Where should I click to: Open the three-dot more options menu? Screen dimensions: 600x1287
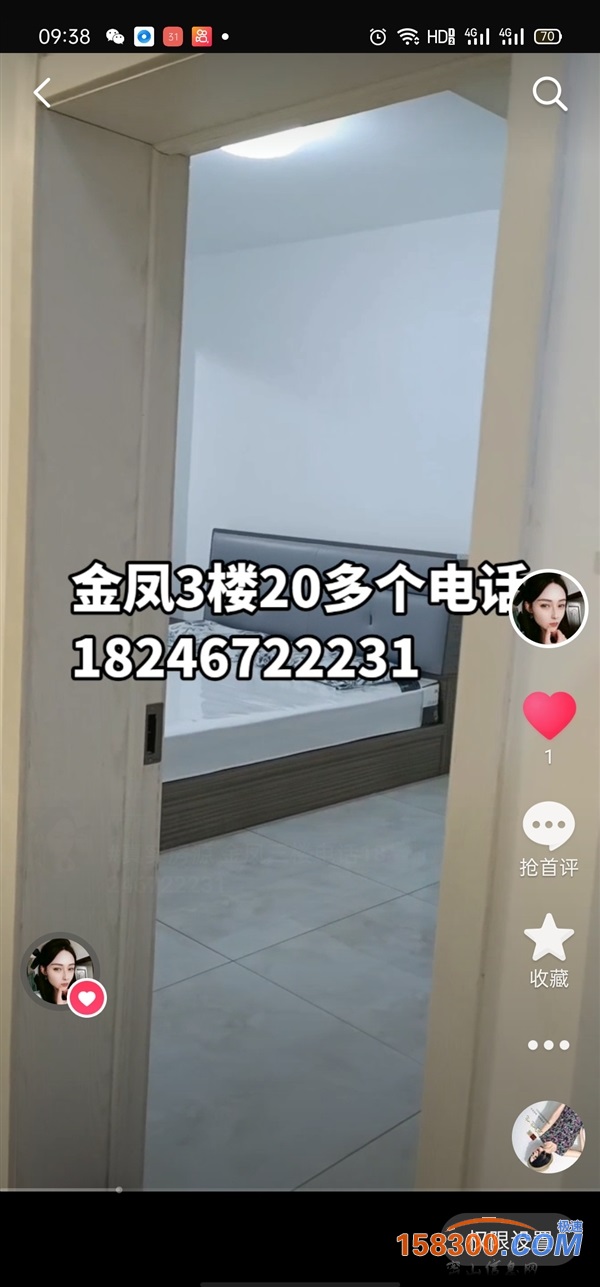[x=549, y=1045]
